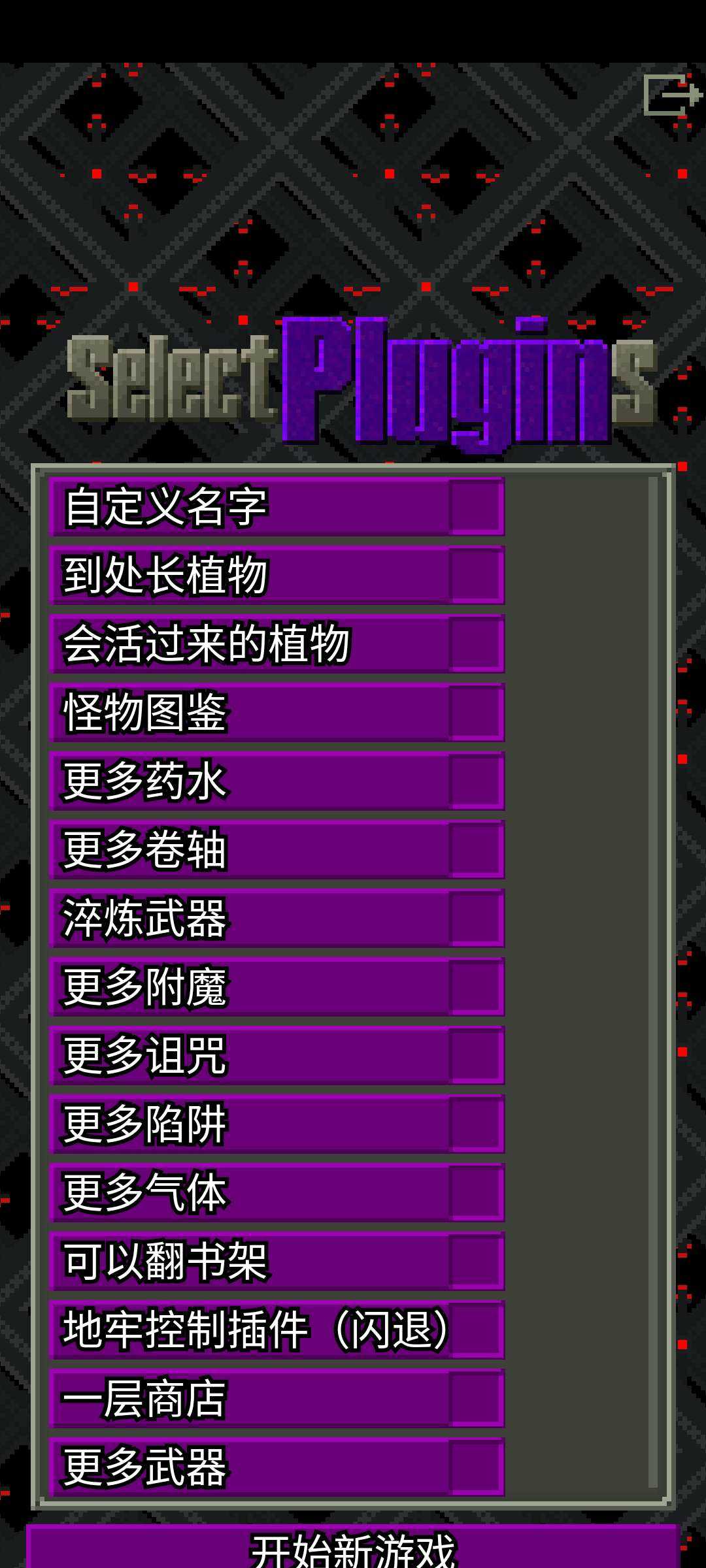Toggle the 到处长植物 plugin
This screenshot has width=706, height=1568.
point(475,576)
